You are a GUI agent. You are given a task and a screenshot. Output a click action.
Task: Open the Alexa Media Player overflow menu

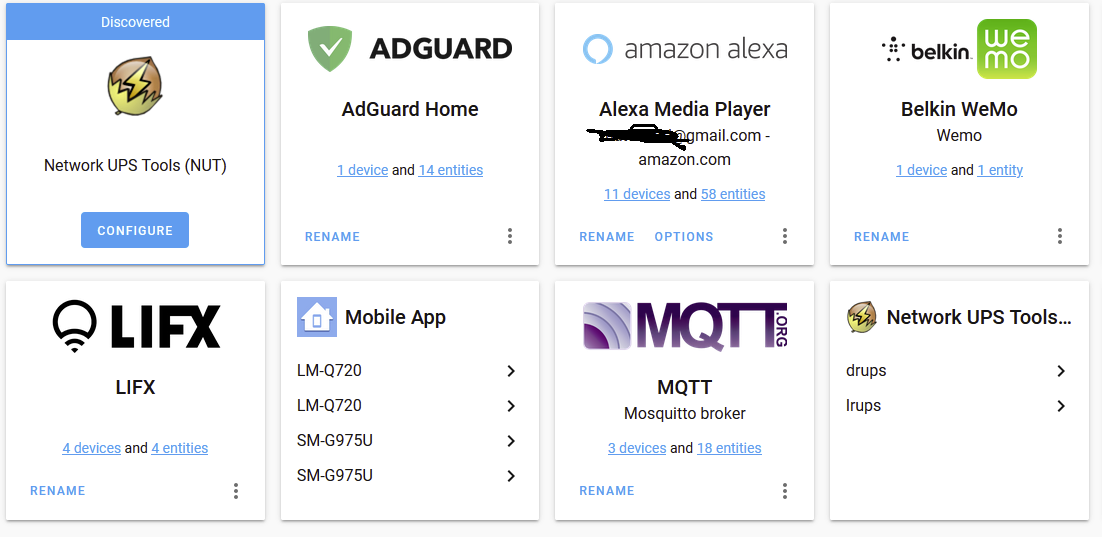point(785,236)
